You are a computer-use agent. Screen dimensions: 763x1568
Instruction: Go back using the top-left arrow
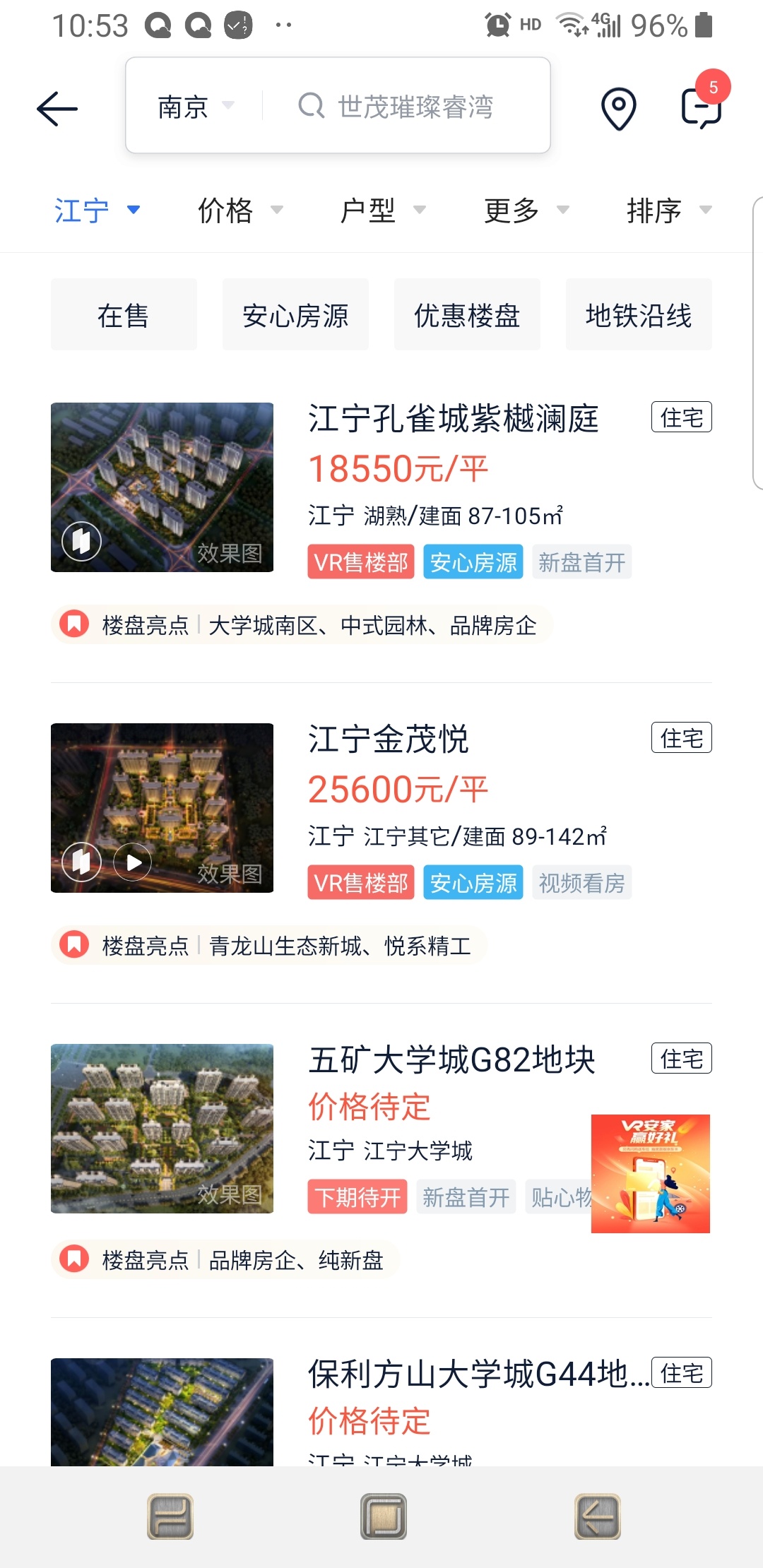point(57,109)
